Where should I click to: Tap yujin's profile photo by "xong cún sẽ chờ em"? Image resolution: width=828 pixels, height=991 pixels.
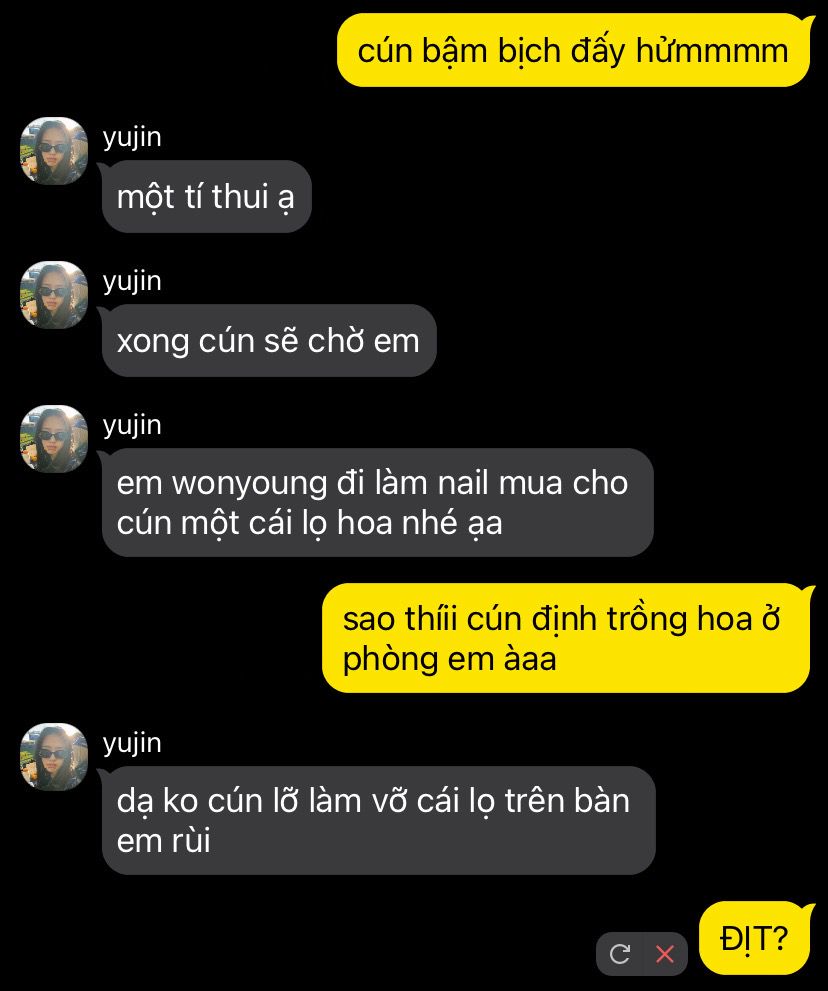point(54,295)
